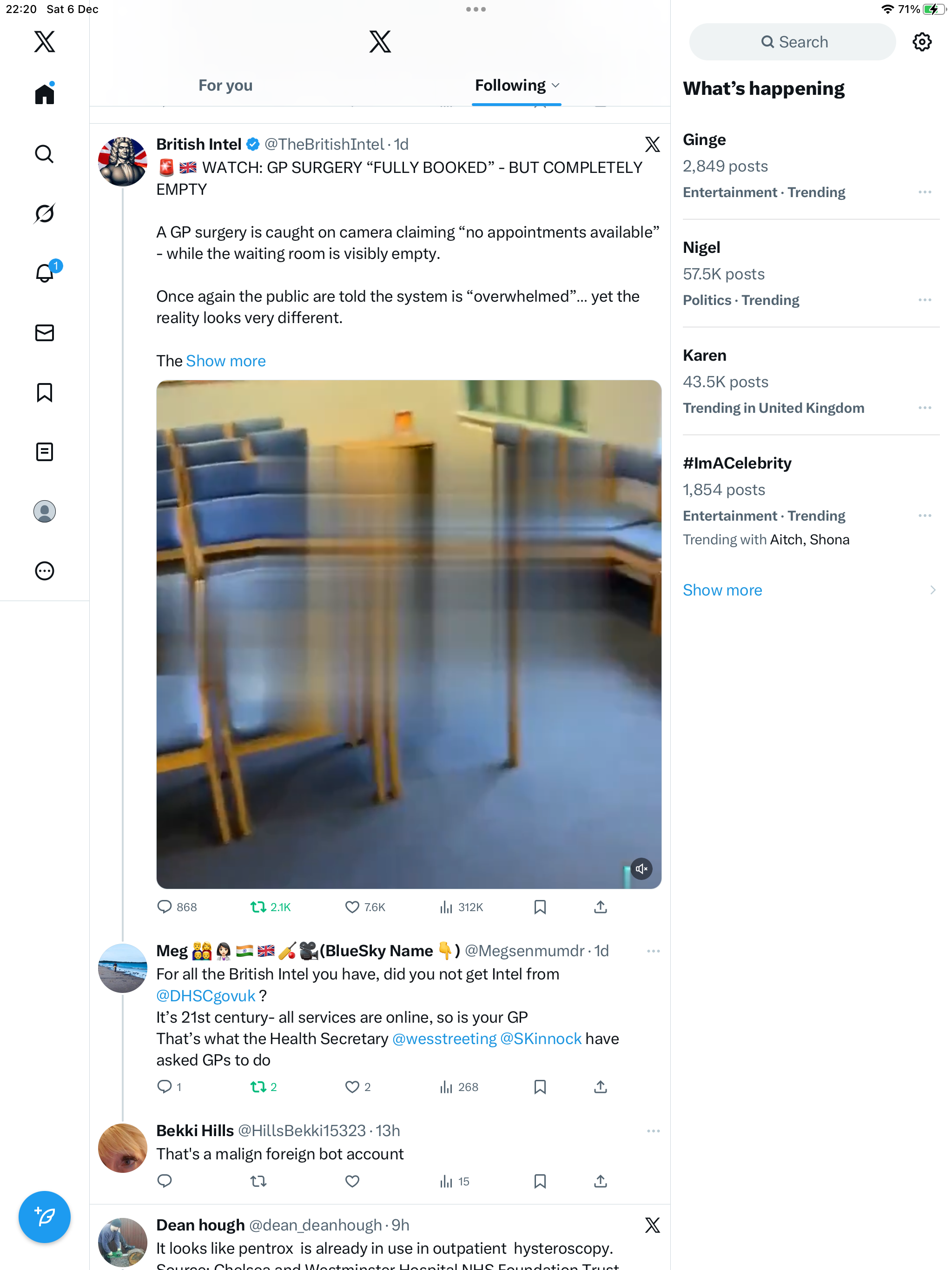
Task: Repost the British Intel post
Action: pos(258,907)
